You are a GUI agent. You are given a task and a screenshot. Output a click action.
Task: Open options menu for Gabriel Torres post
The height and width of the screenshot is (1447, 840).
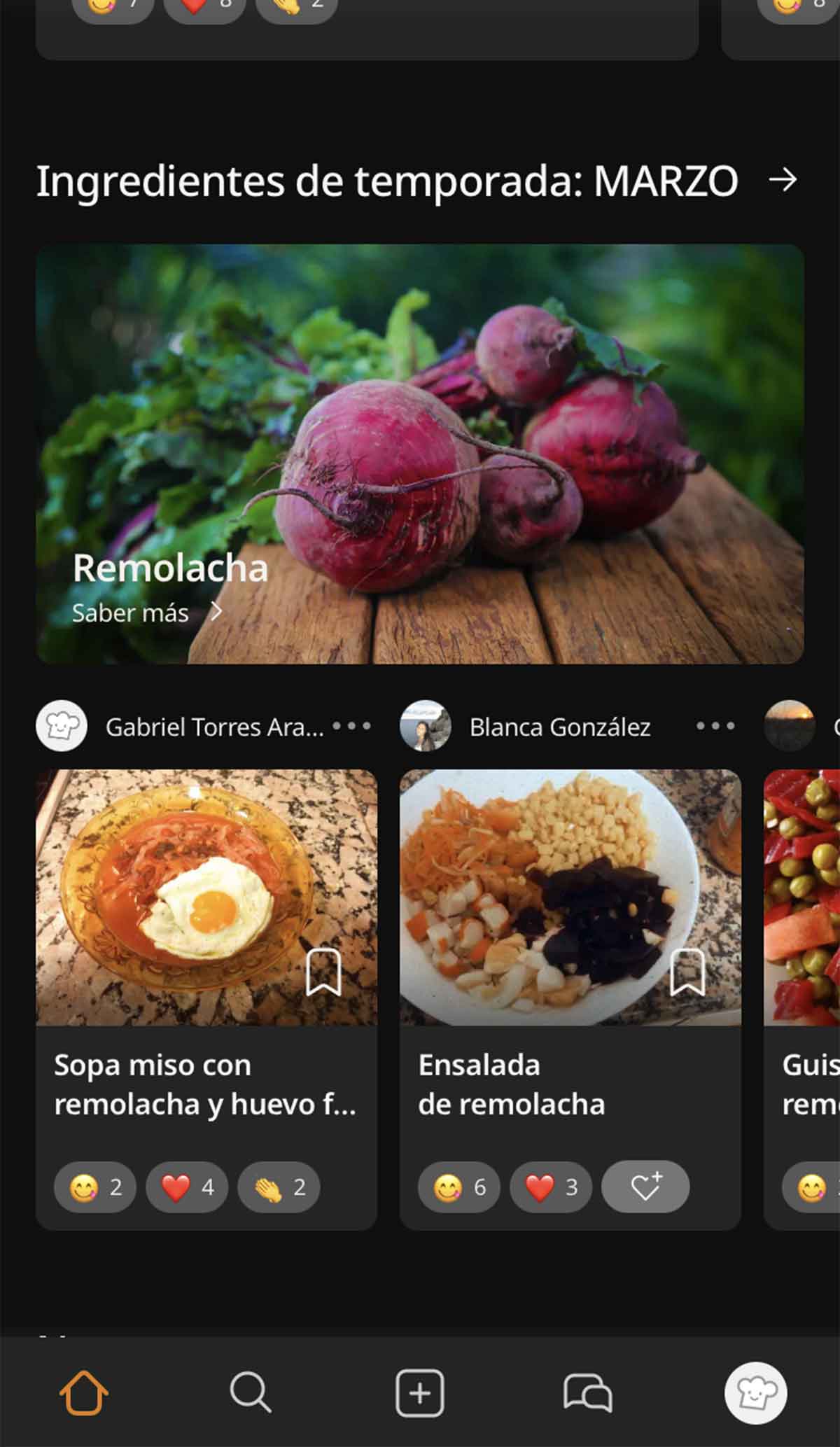point(352,727)
